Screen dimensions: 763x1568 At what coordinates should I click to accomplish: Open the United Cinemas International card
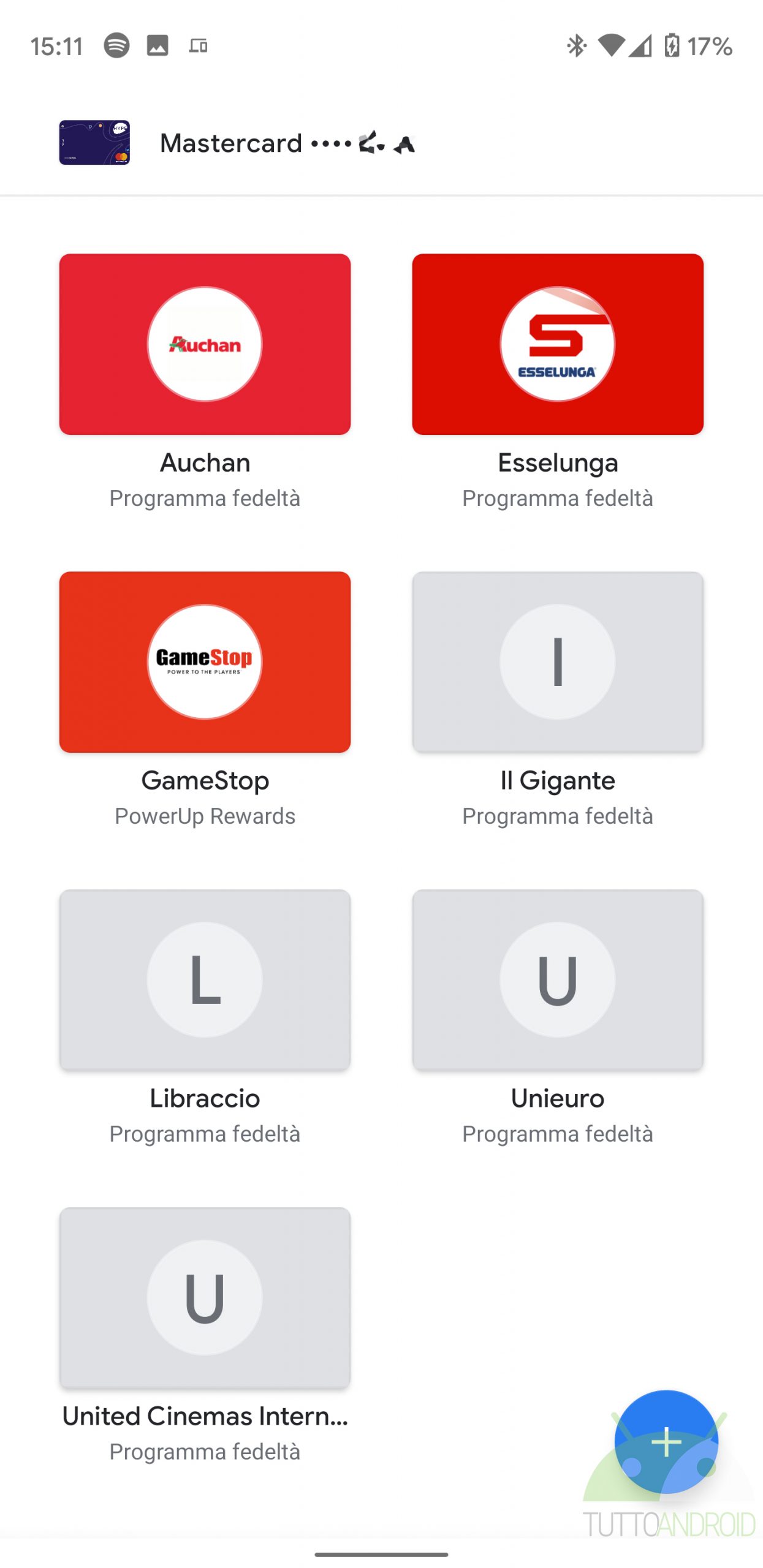point(205,1298)
